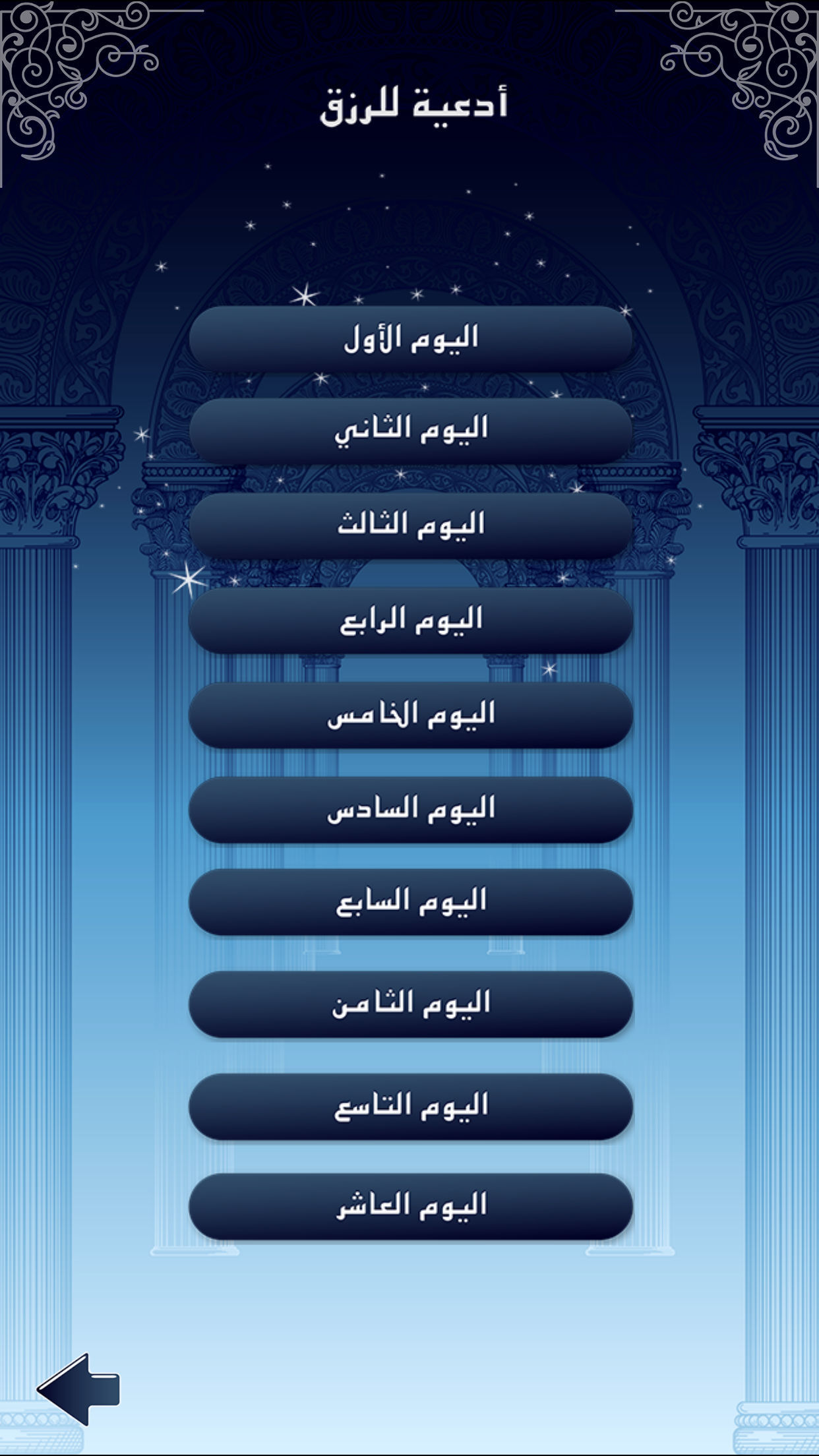The image size is (819, 1456).
Task: Open اليوم الثالث prayer
Action: pyautogui.click(x=410, y=526)
